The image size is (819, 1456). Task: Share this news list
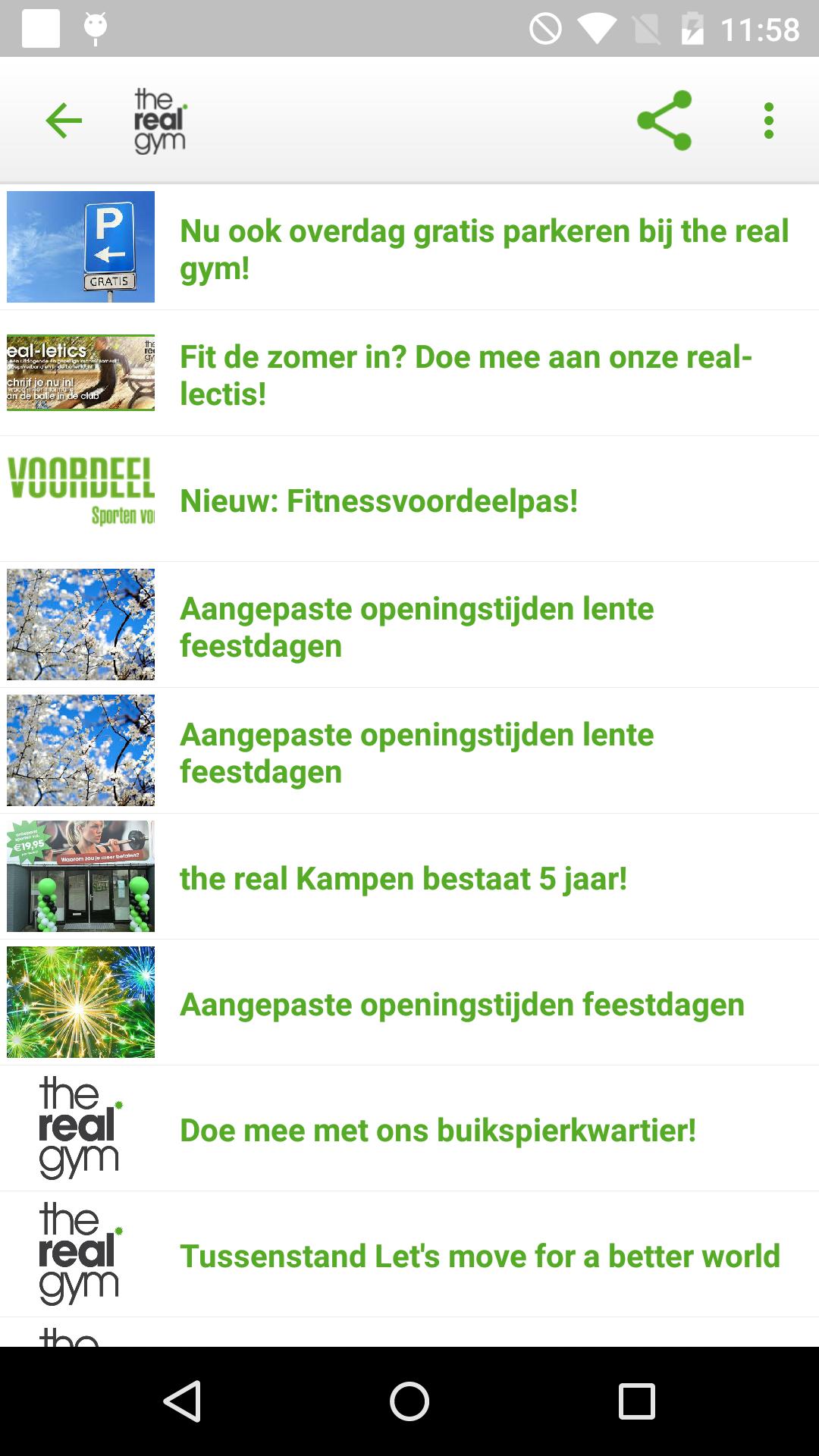pos(664,121)
